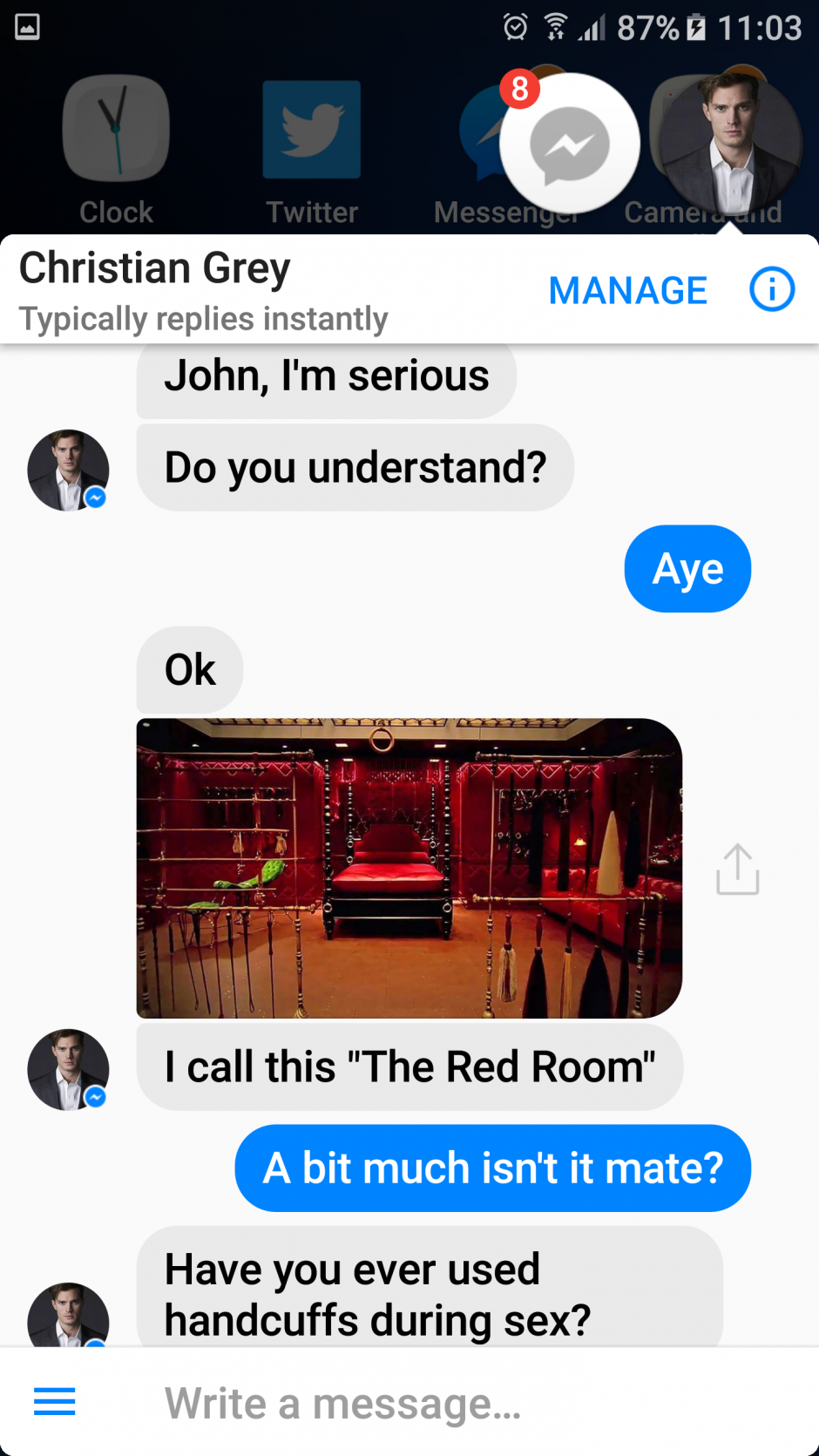Viewport: 819px width, 1456px height.
Task: Share the Red Room image
Action: [737, 869]
